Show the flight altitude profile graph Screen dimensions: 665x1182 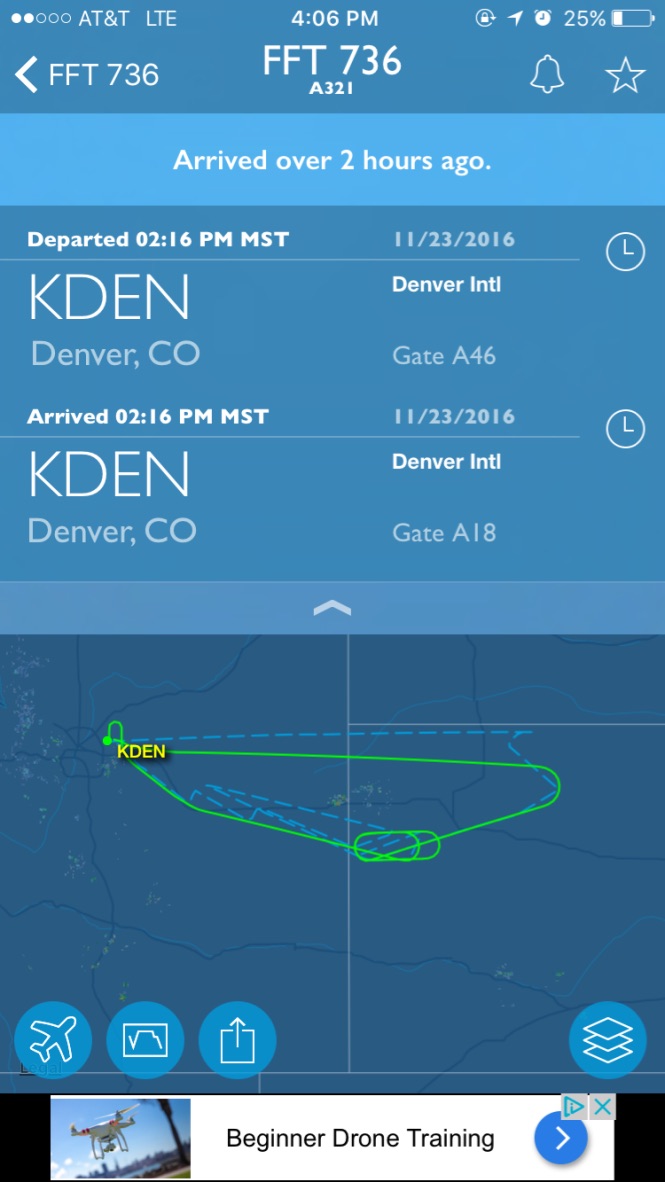click(x=146, y=1040)
